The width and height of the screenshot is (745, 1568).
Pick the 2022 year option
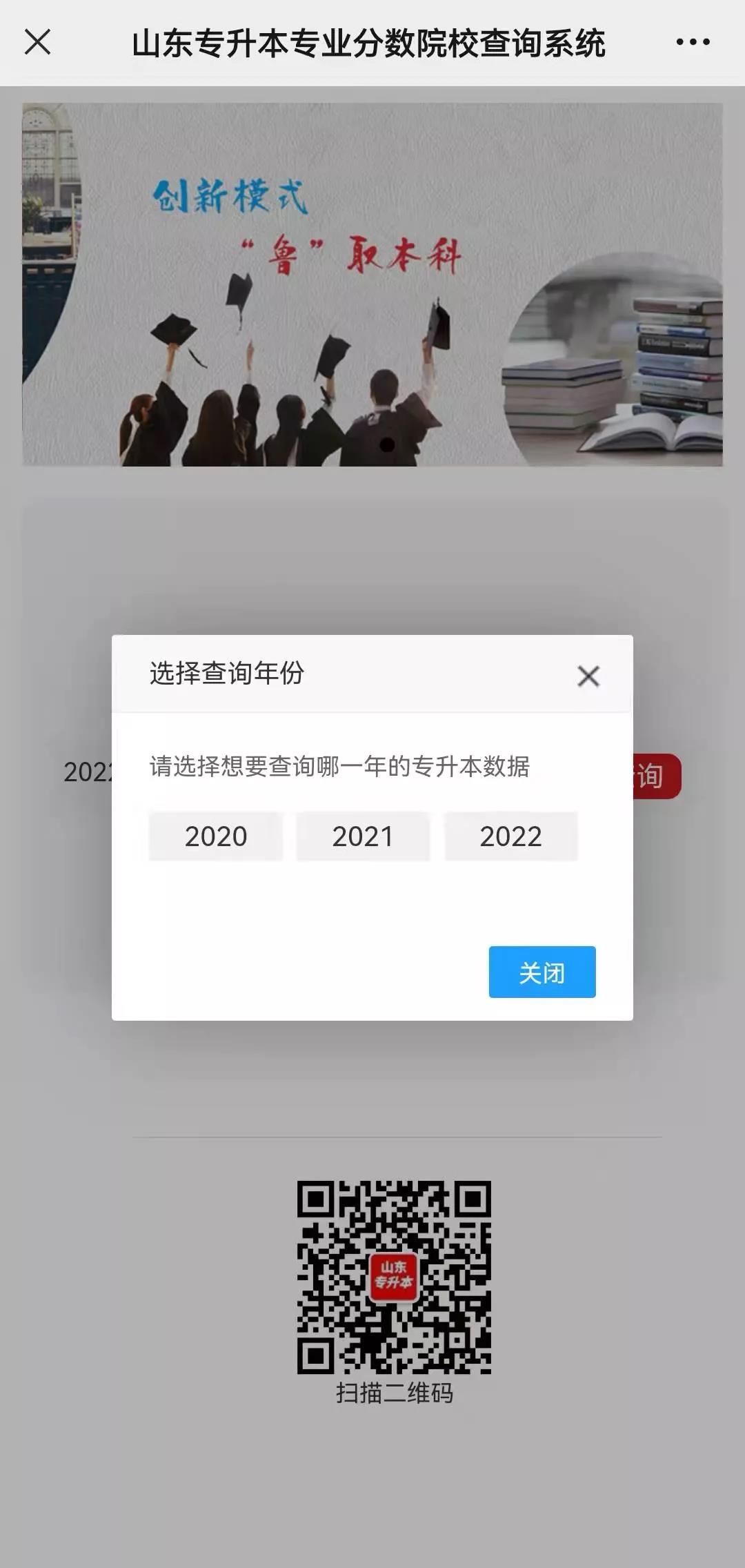point(510,836)
